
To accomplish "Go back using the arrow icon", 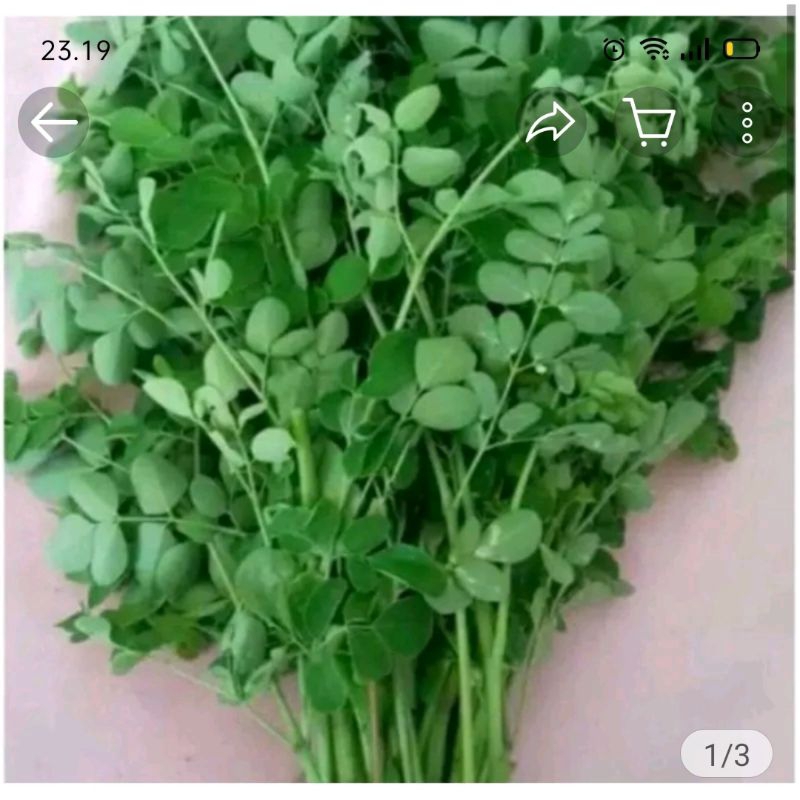I will click(53, 122).
